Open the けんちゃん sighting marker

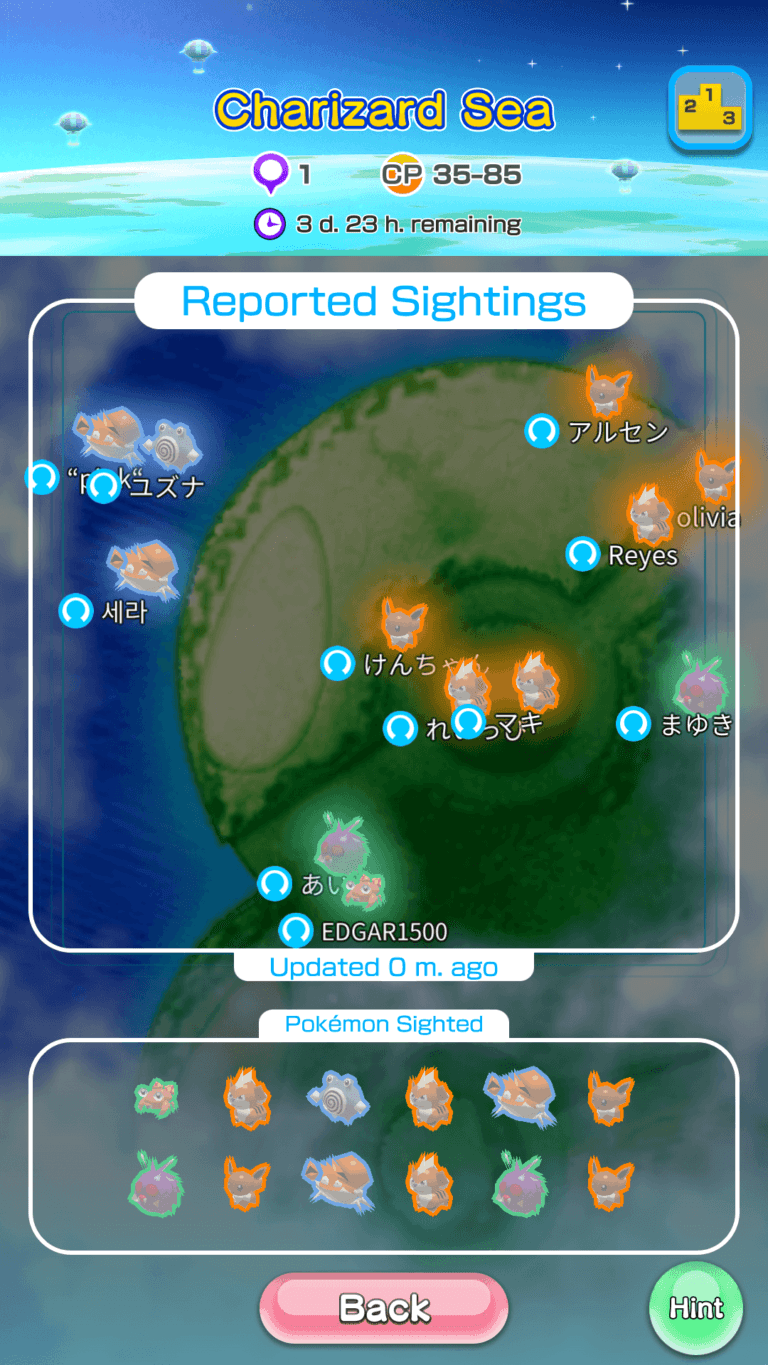pyautogui.click(x=338, y=663)
